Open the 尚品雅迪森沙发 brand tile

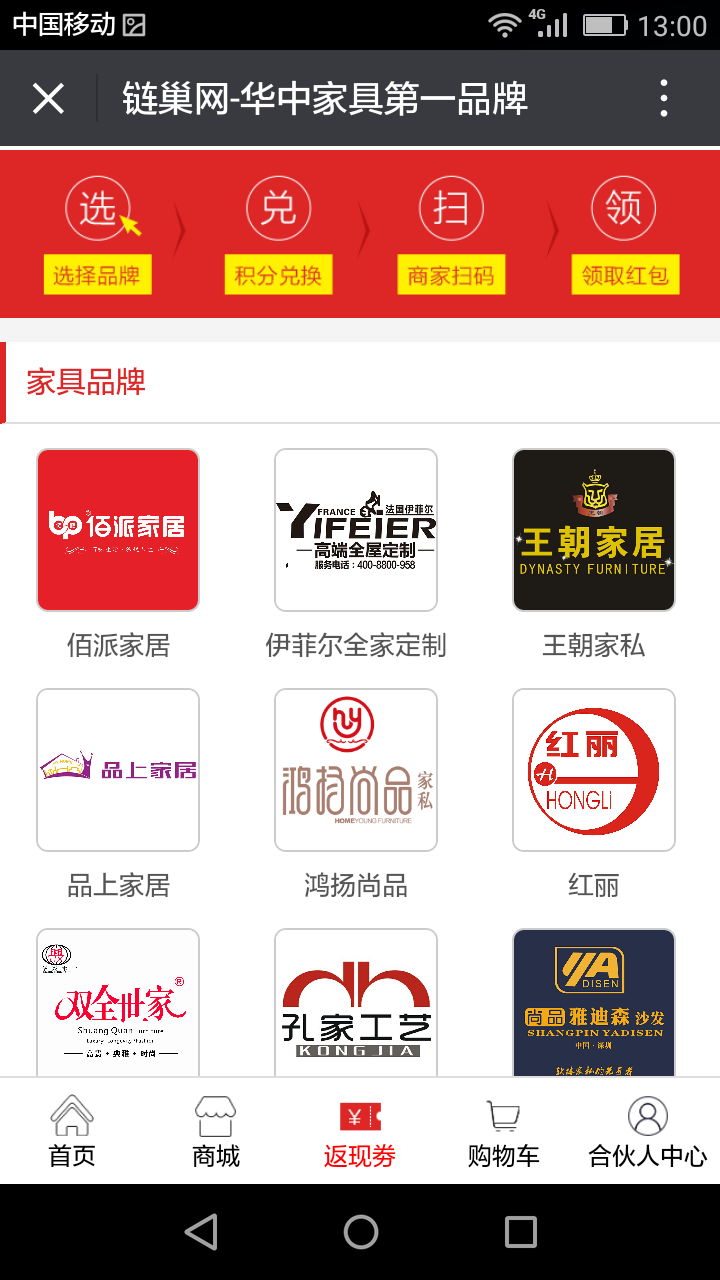point(594,1003)
